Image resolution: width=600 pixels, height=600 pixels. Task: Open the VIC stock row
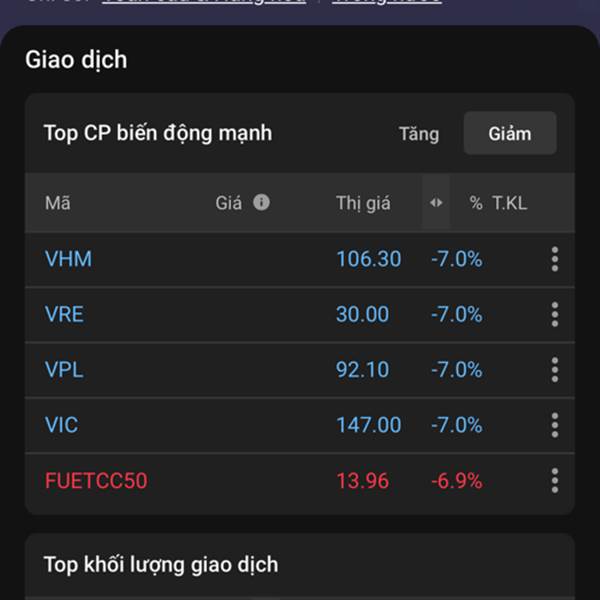click(62, 425)
